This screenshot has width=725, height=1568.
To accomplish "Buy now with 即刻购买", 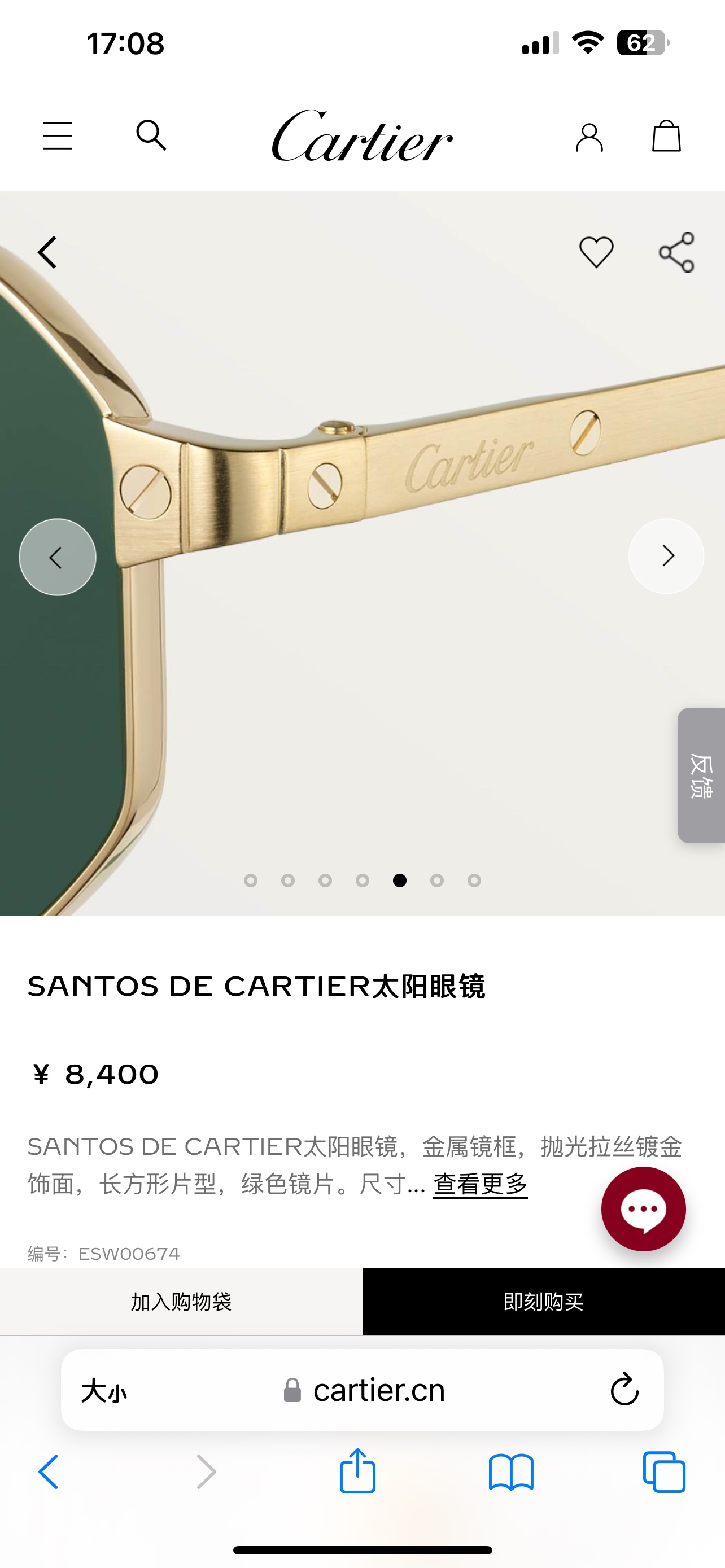I will (x=544, y=1302).
